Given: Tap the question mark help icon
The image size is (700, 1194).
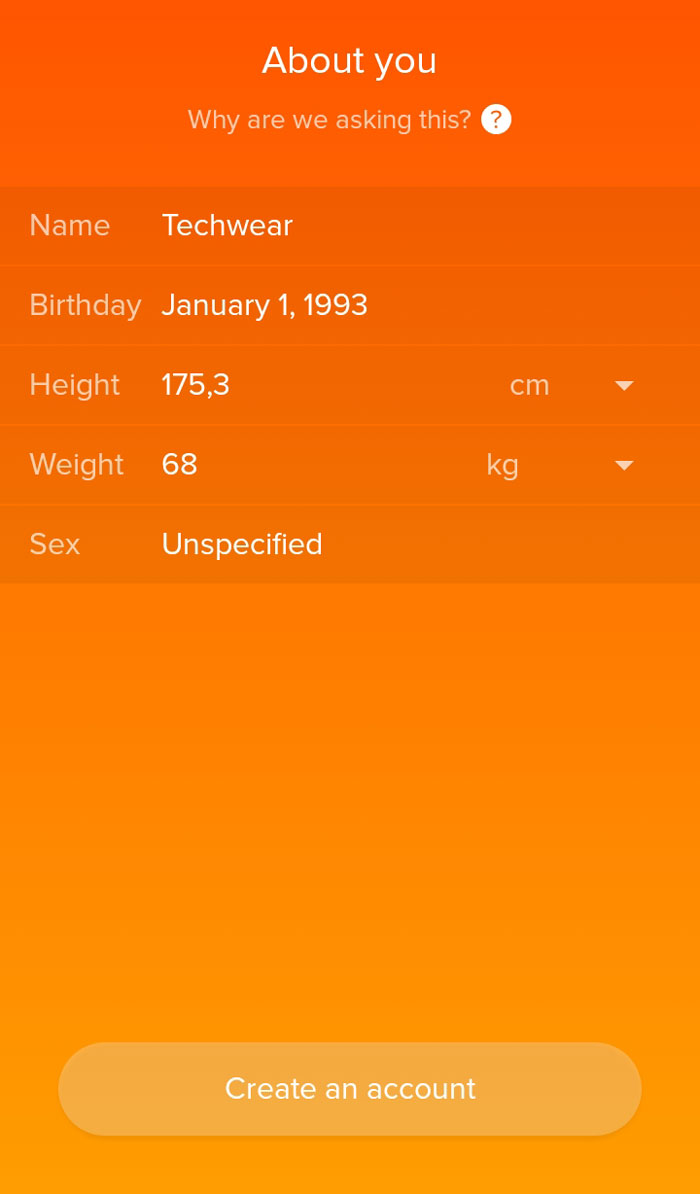Looking at the screenshot, I should 496,120.
